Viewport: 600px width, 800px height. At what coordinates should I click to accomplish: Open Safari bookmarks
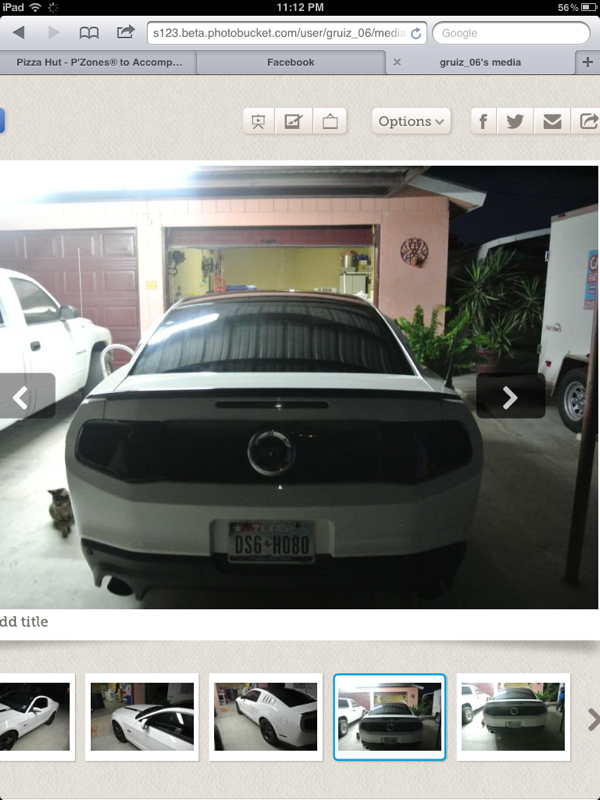click(89, 33)
